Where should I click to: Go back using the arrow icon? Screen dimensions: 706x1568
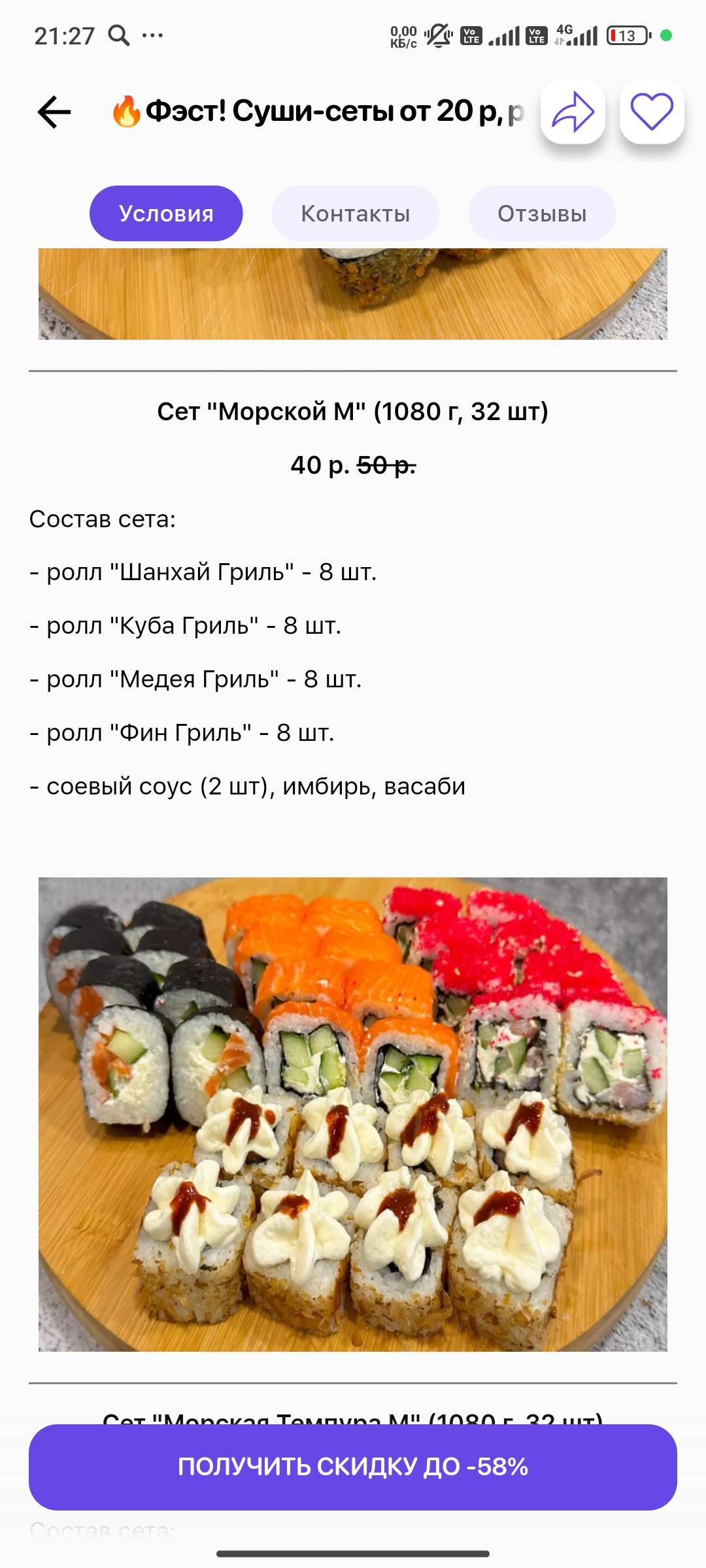pos(54,112)
